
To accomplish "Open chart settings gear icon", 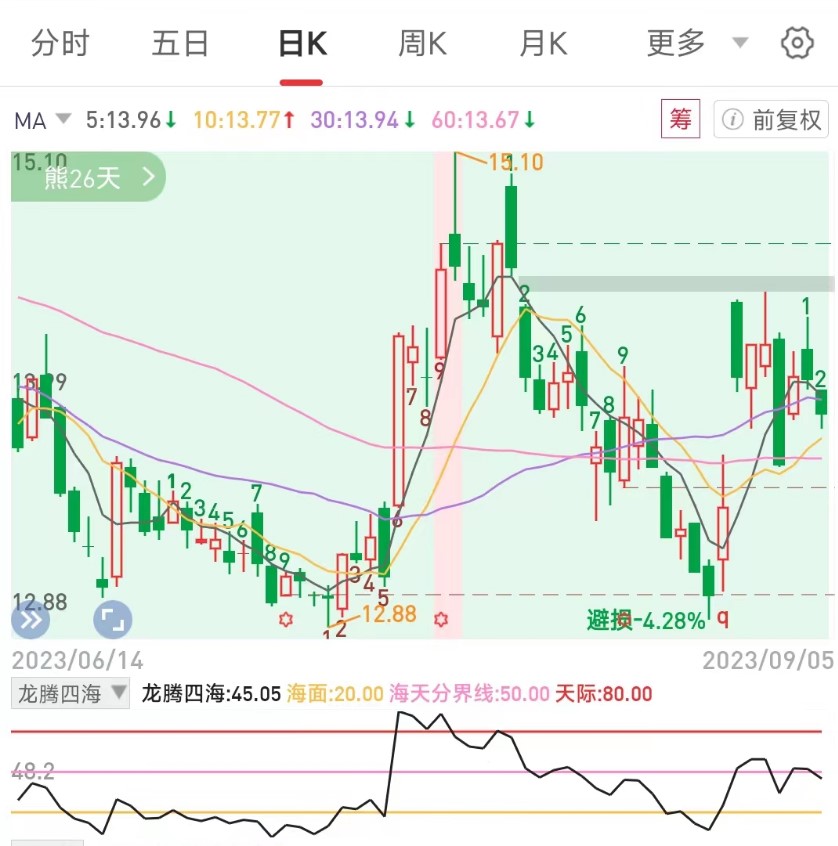I will [x=797, y=43].
